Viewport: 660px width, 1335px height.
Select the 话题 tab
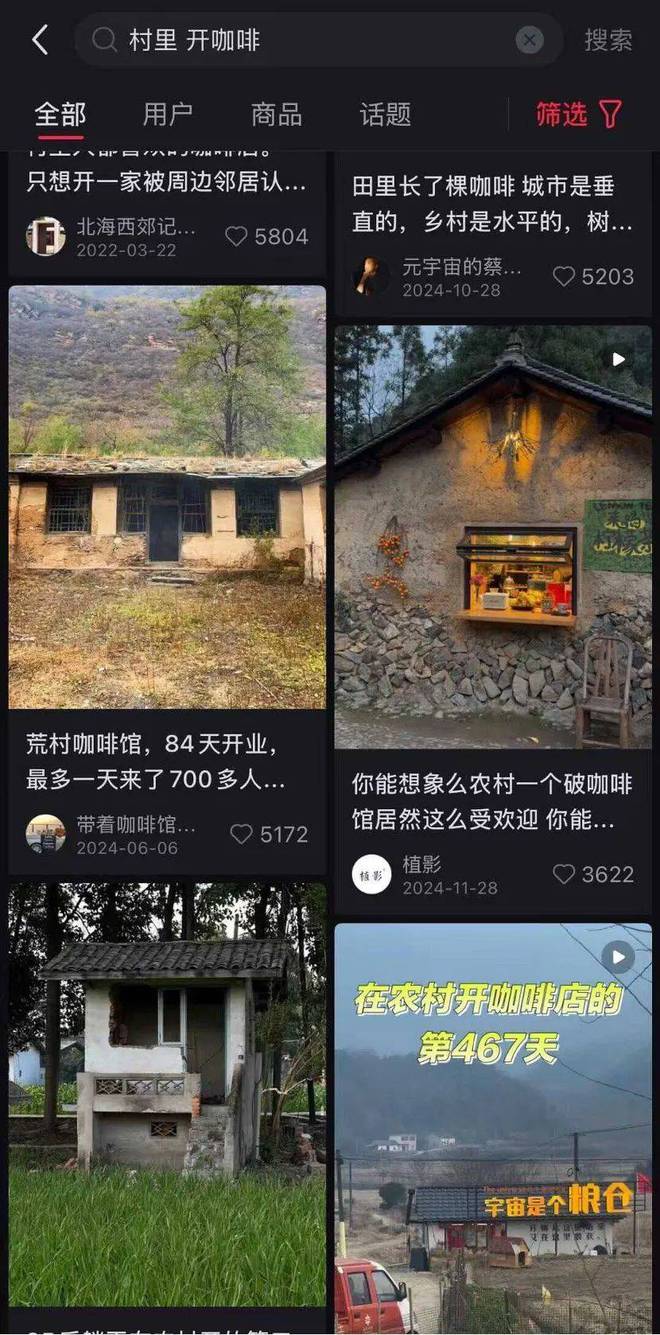point(385,115)
